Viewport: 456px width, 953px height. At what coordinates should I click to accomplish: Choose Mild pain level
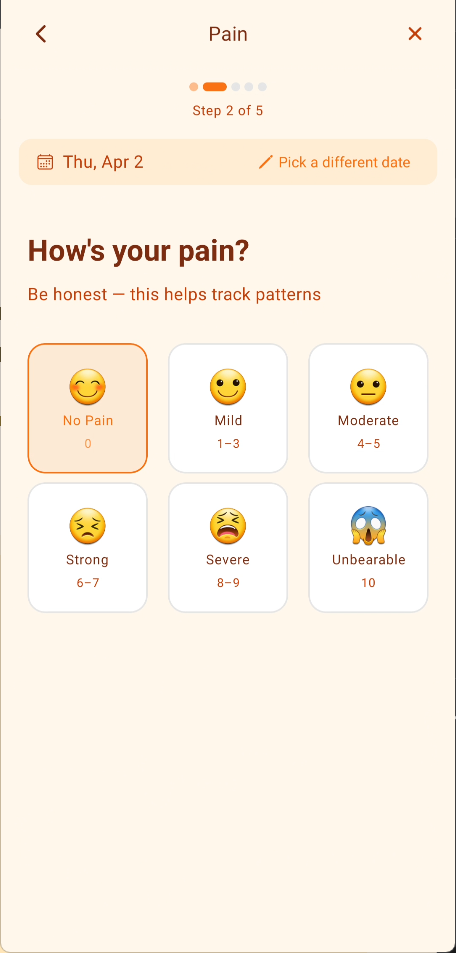click(x=228, y=408)
